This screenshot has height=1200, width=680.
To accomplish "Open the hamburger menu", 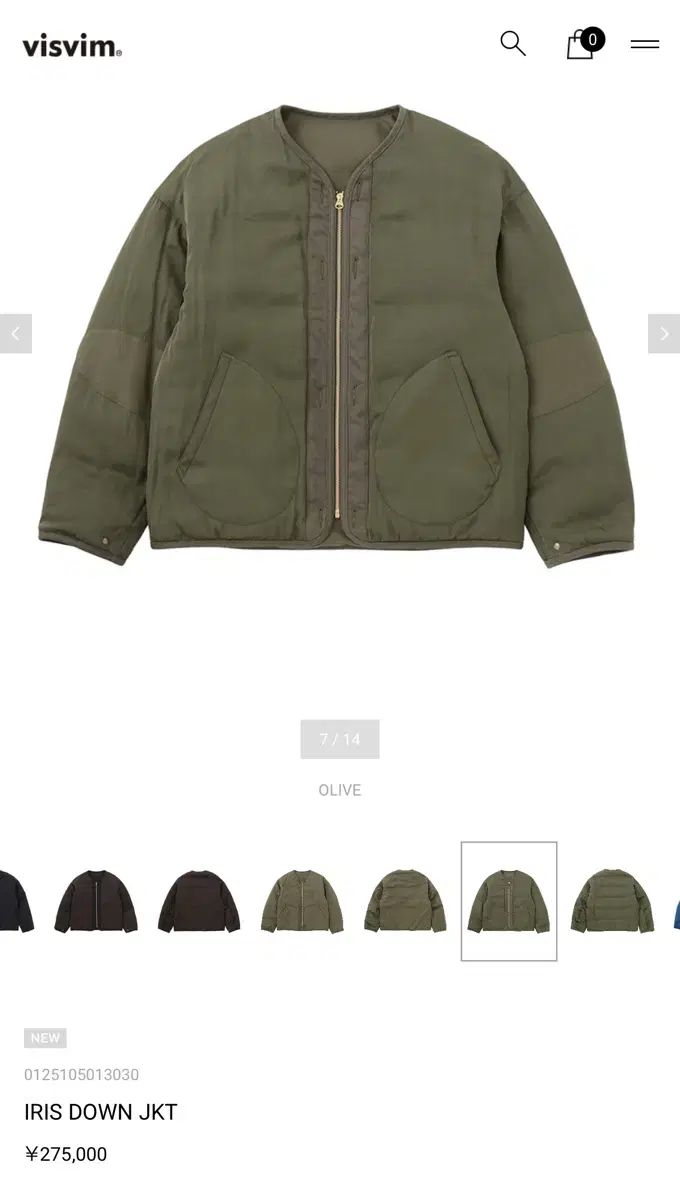I will (x=645, y=44).
